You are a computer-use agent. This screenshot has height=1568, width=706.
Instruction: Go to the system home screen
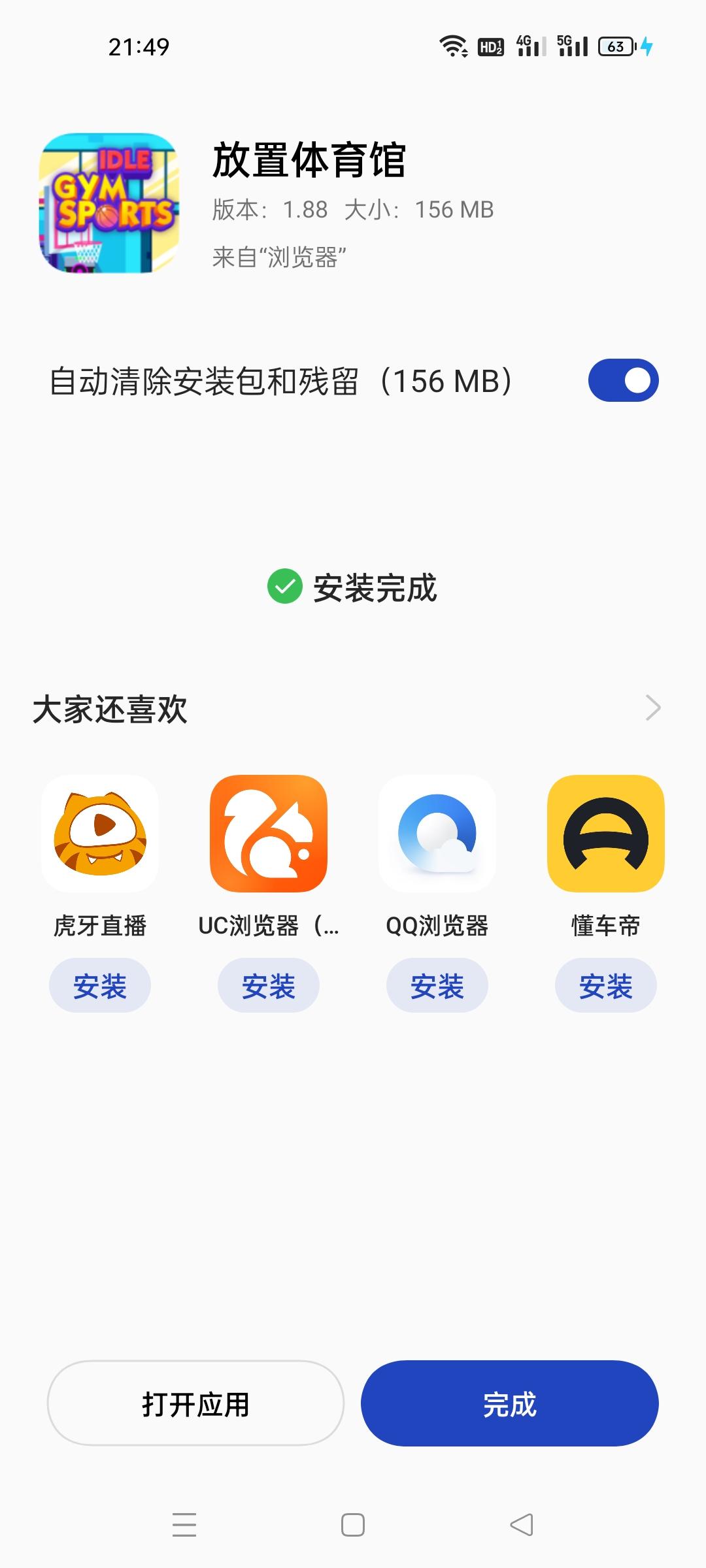(x=353, y=1525)
